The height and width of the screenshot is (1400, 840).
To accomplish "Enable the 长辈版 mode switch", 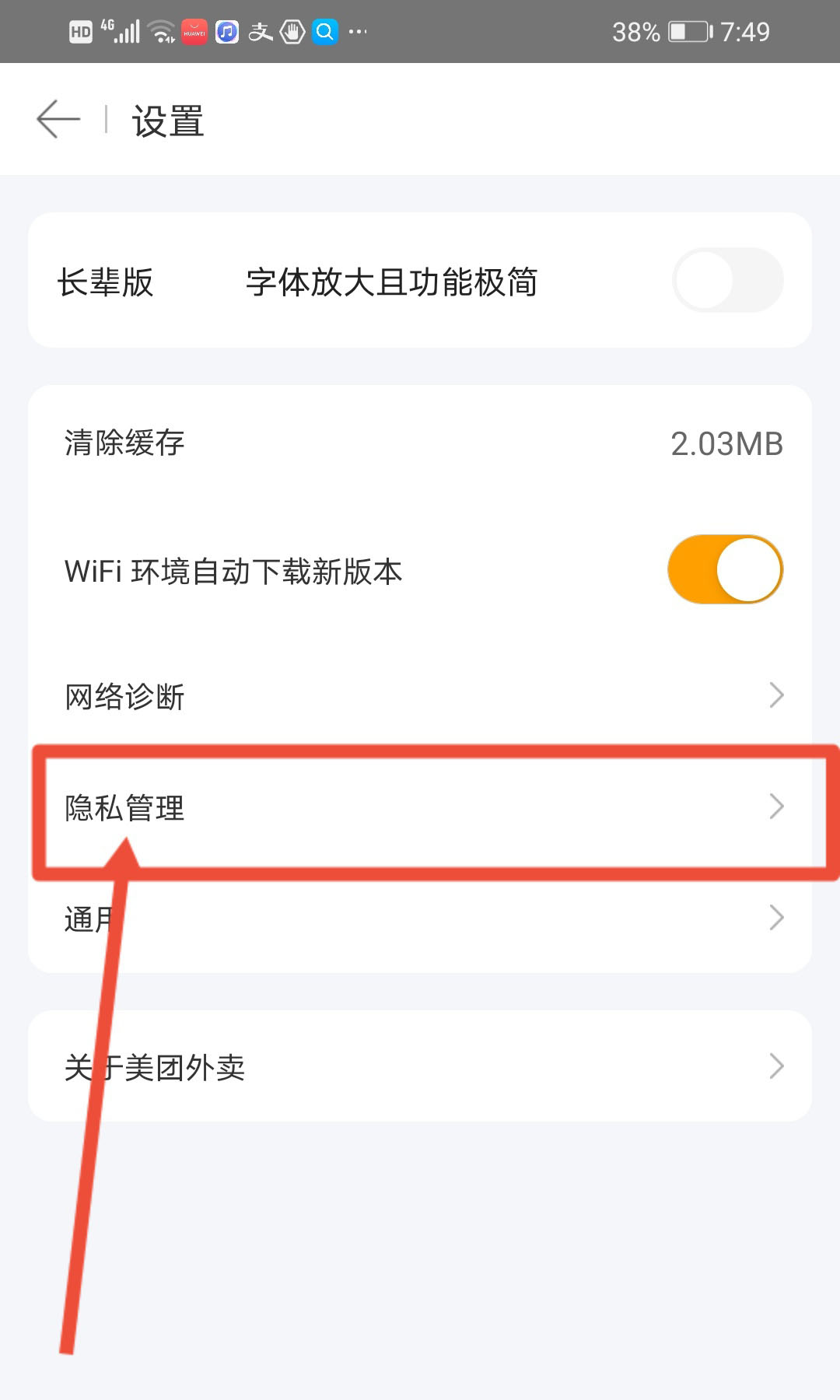I will tap(727, 280).
